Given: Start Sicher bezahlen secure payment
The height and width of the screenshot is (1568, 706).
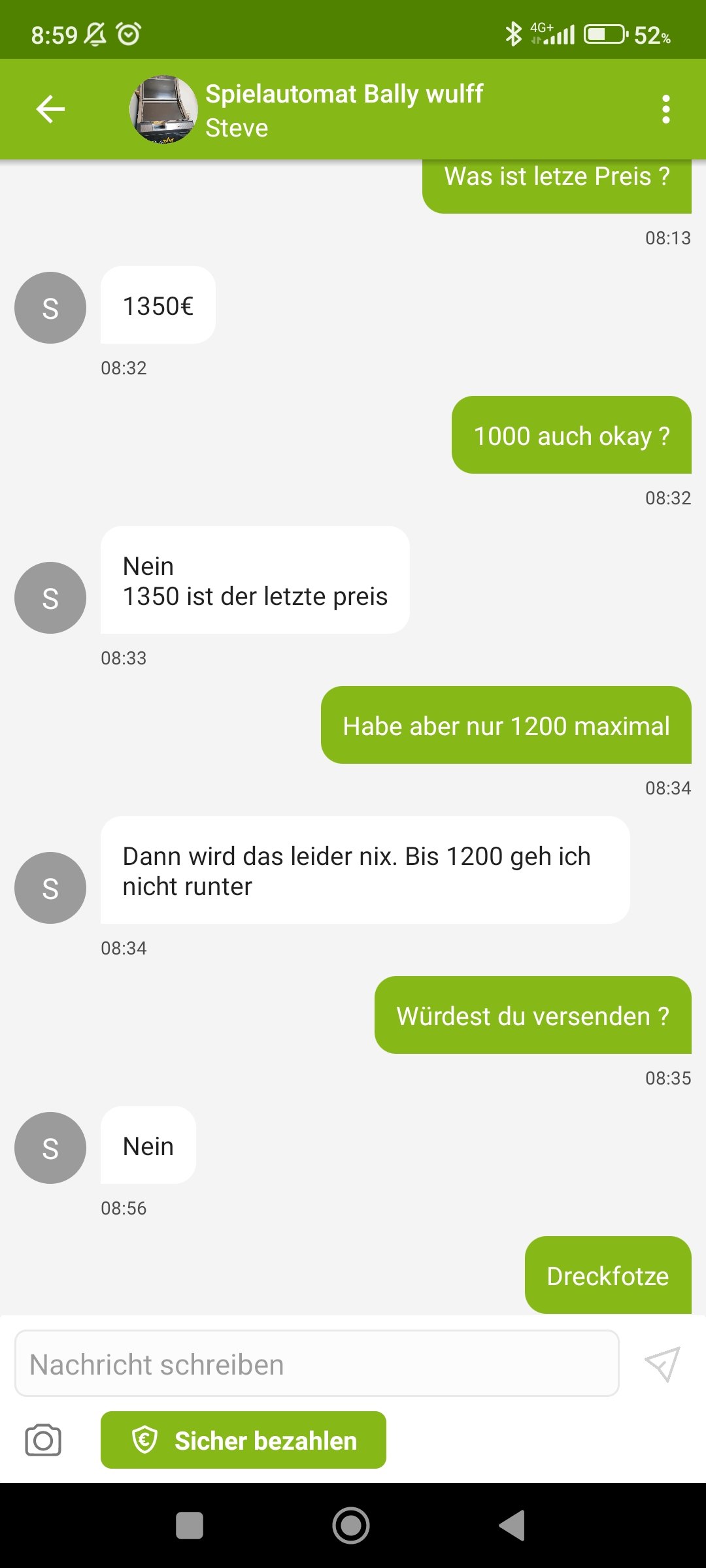Looking at the screenshot, I should (243, 1440).
